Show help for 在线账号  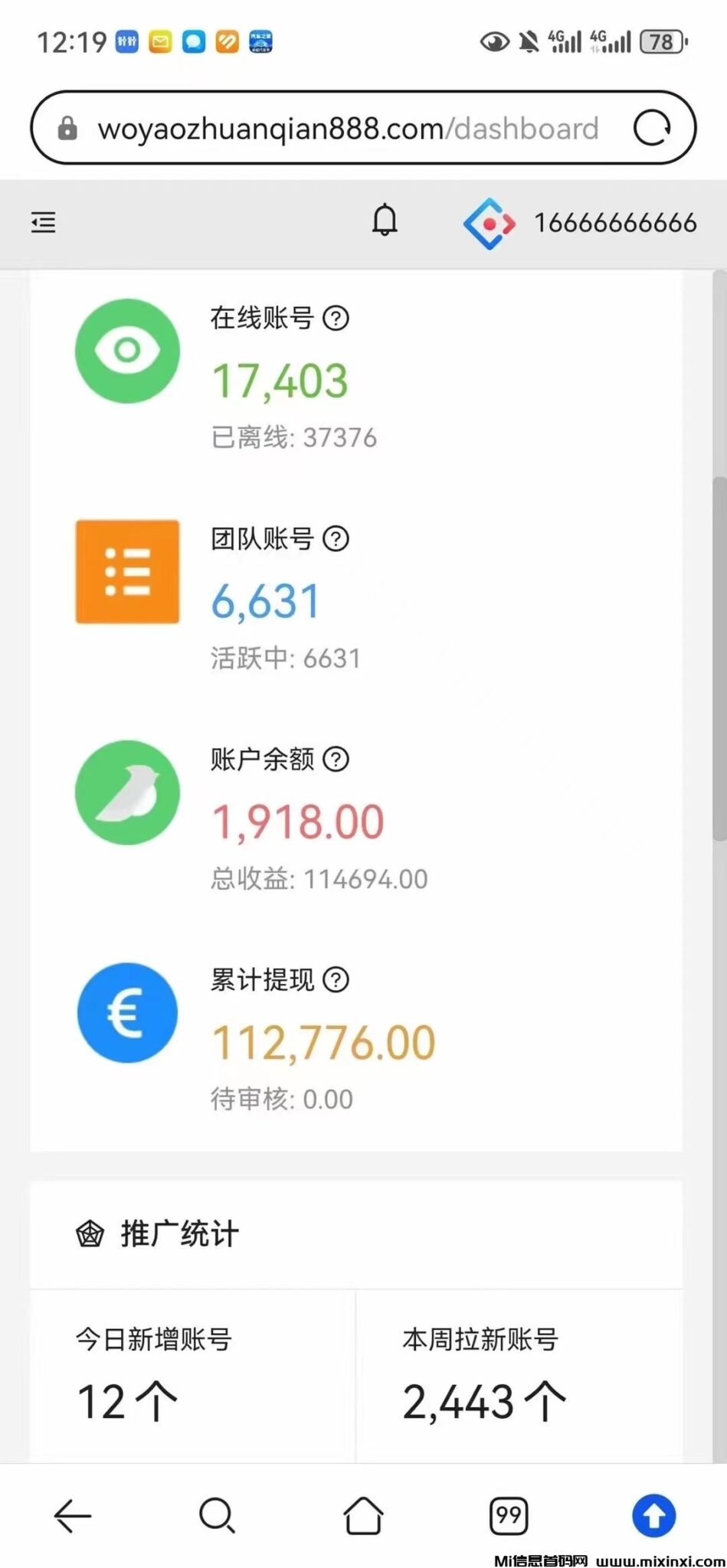(x=336, y=318)
